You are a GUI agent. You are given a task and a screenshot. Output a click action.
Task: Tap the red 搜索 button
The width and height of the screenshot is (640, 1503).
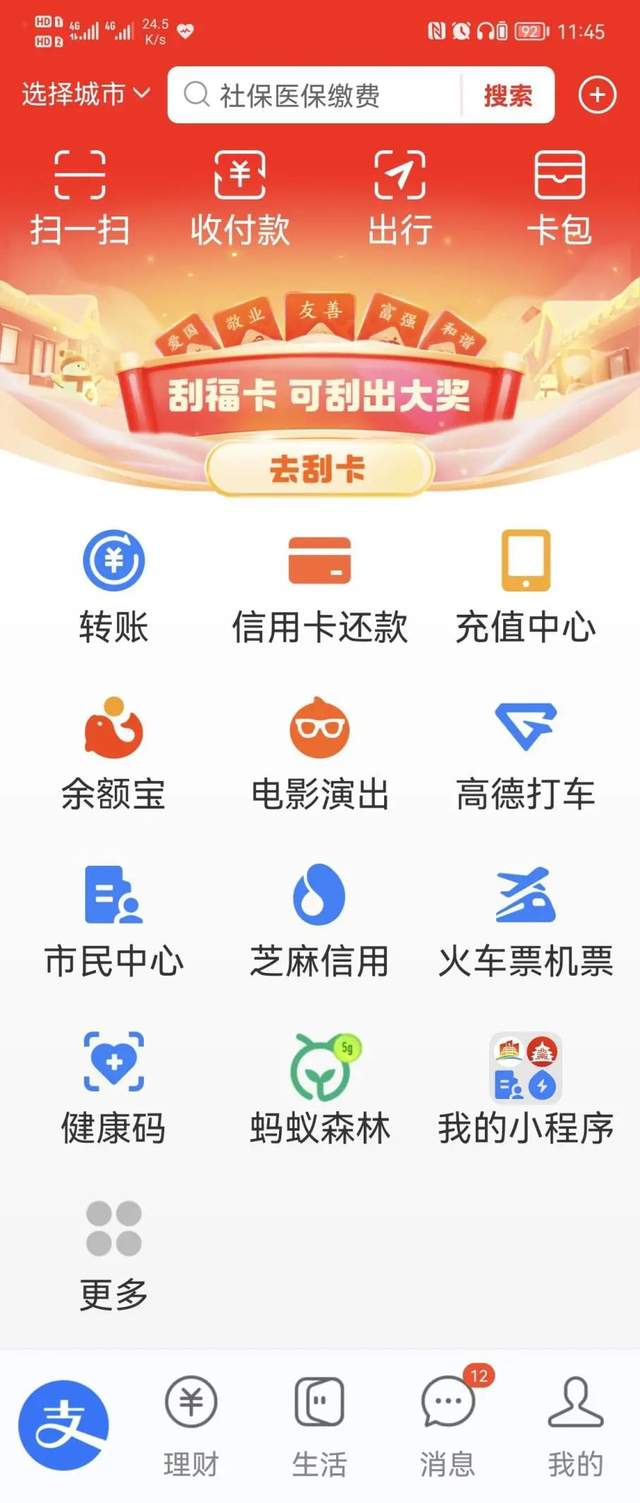click(507, 95)
